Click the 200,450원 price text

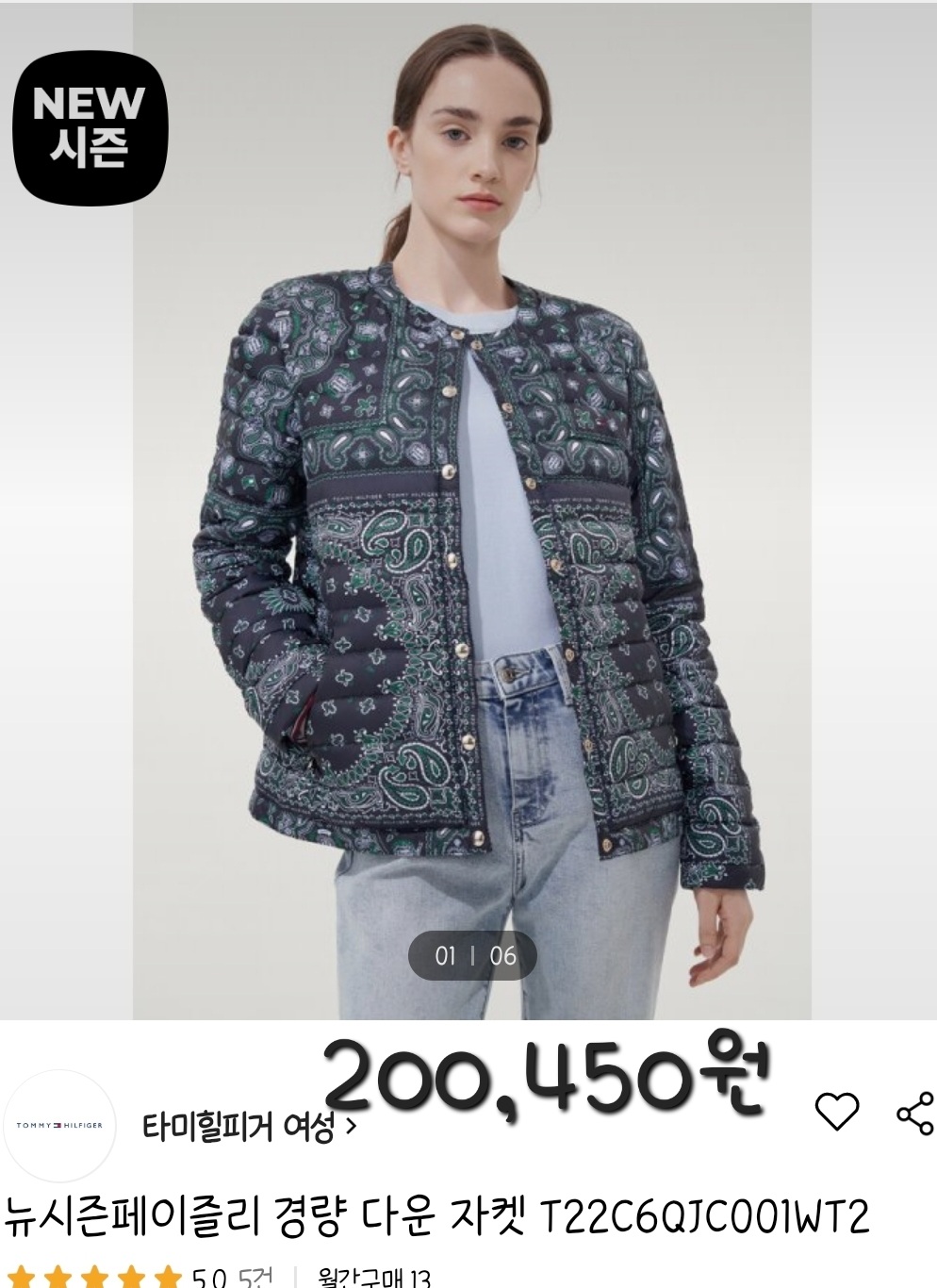click(x=547, y=1075)
